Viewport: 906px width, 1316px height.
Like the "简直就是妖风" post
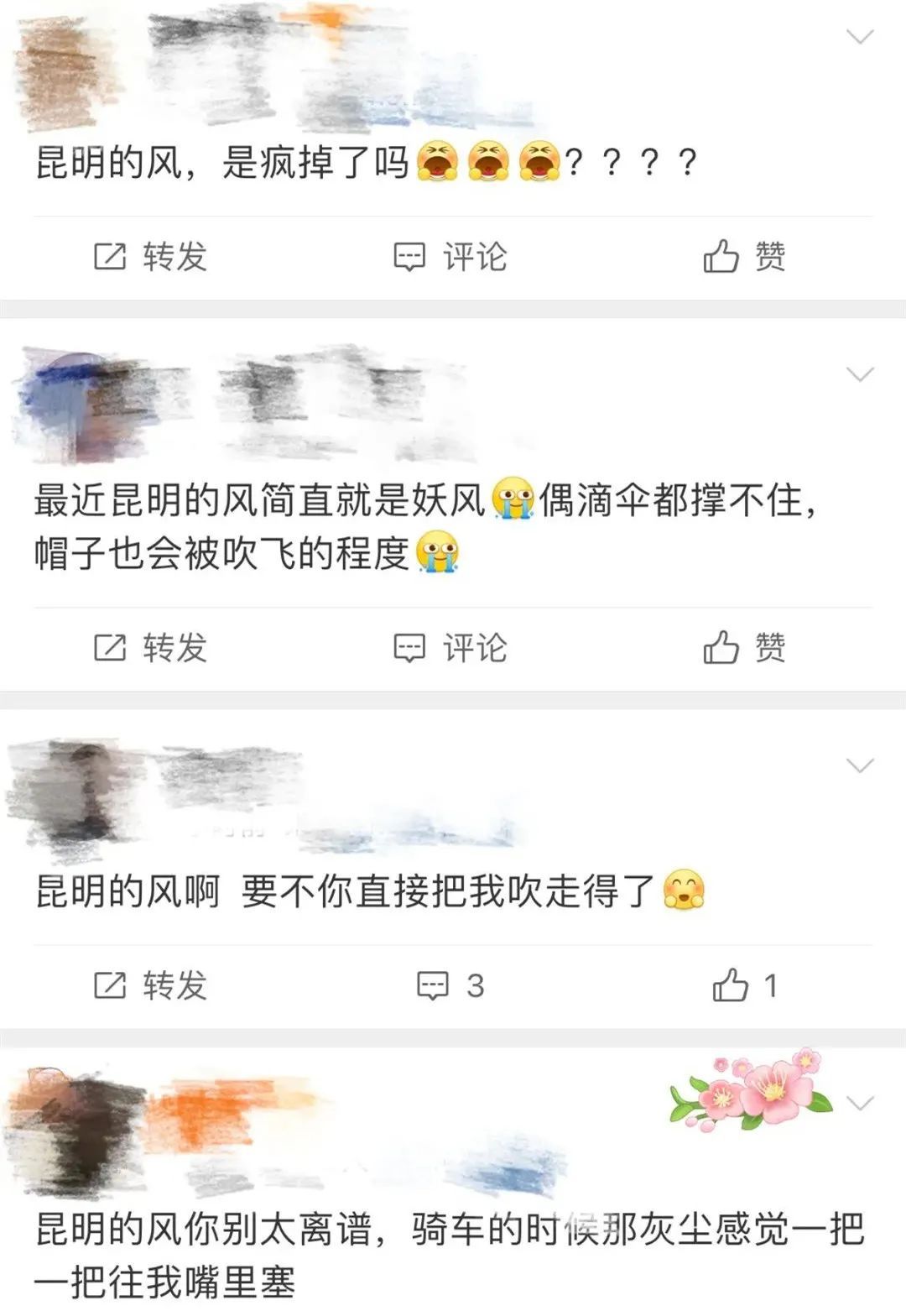click(x=744, y=648)
